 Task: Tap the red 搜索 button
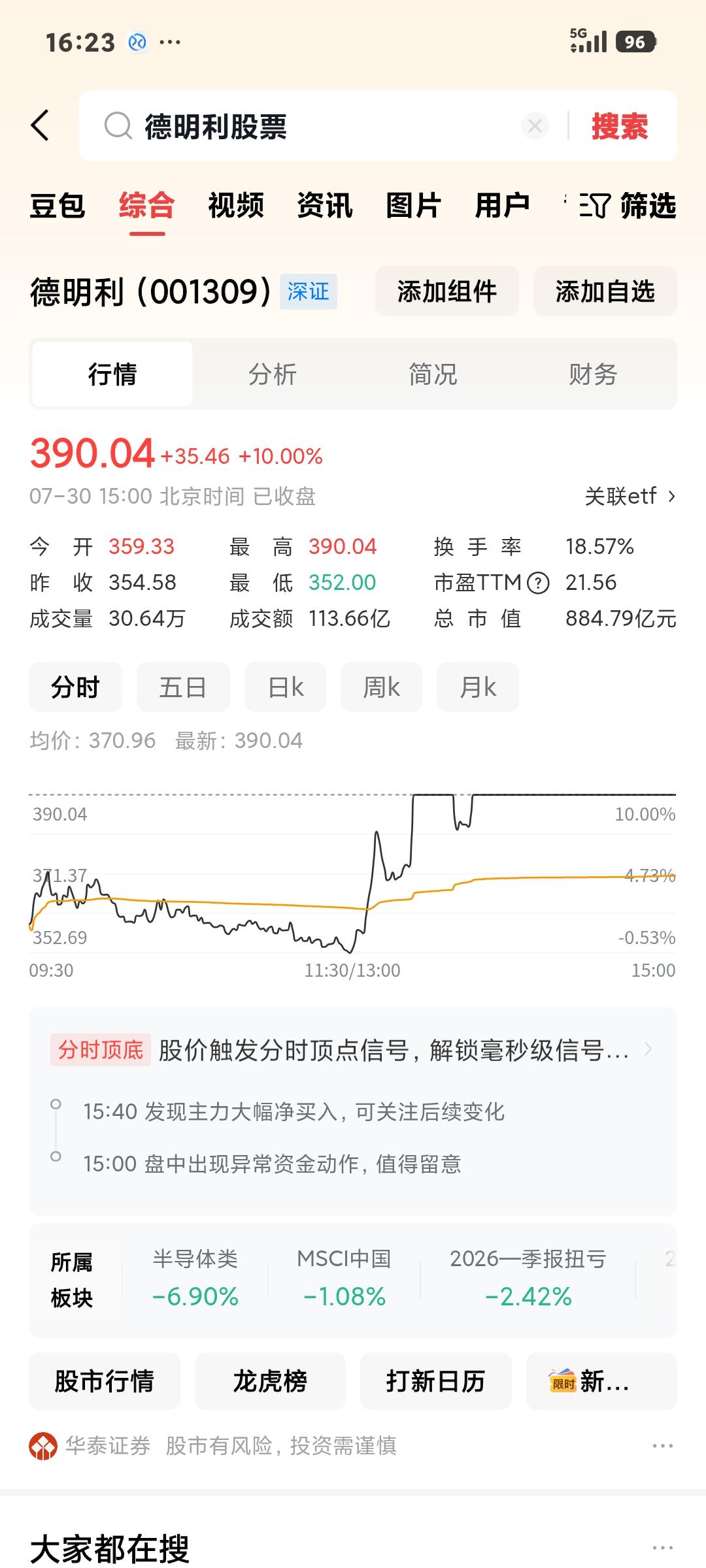(620, 126)
